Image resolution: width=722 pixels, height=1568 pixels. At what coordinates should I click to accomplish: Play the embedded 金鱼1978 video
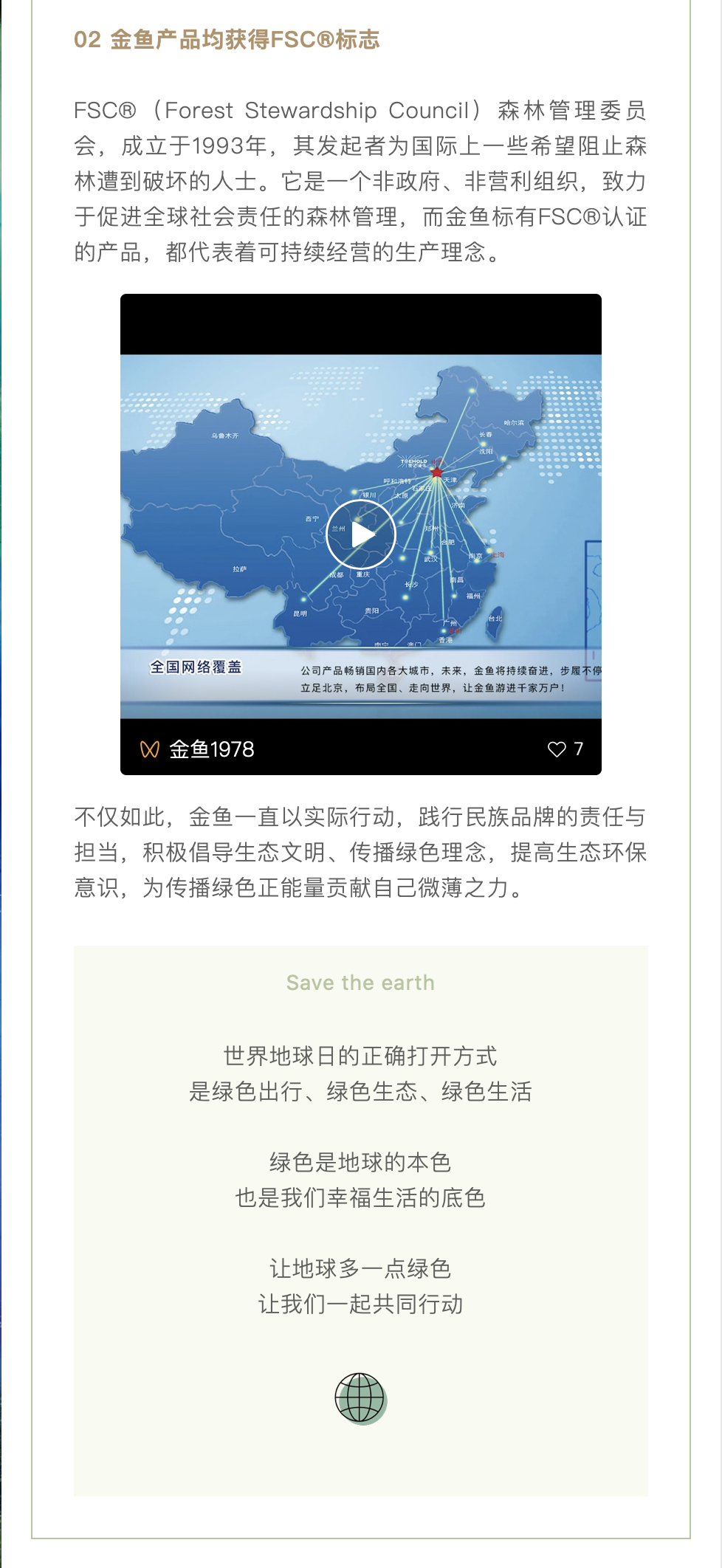[361, 535]
